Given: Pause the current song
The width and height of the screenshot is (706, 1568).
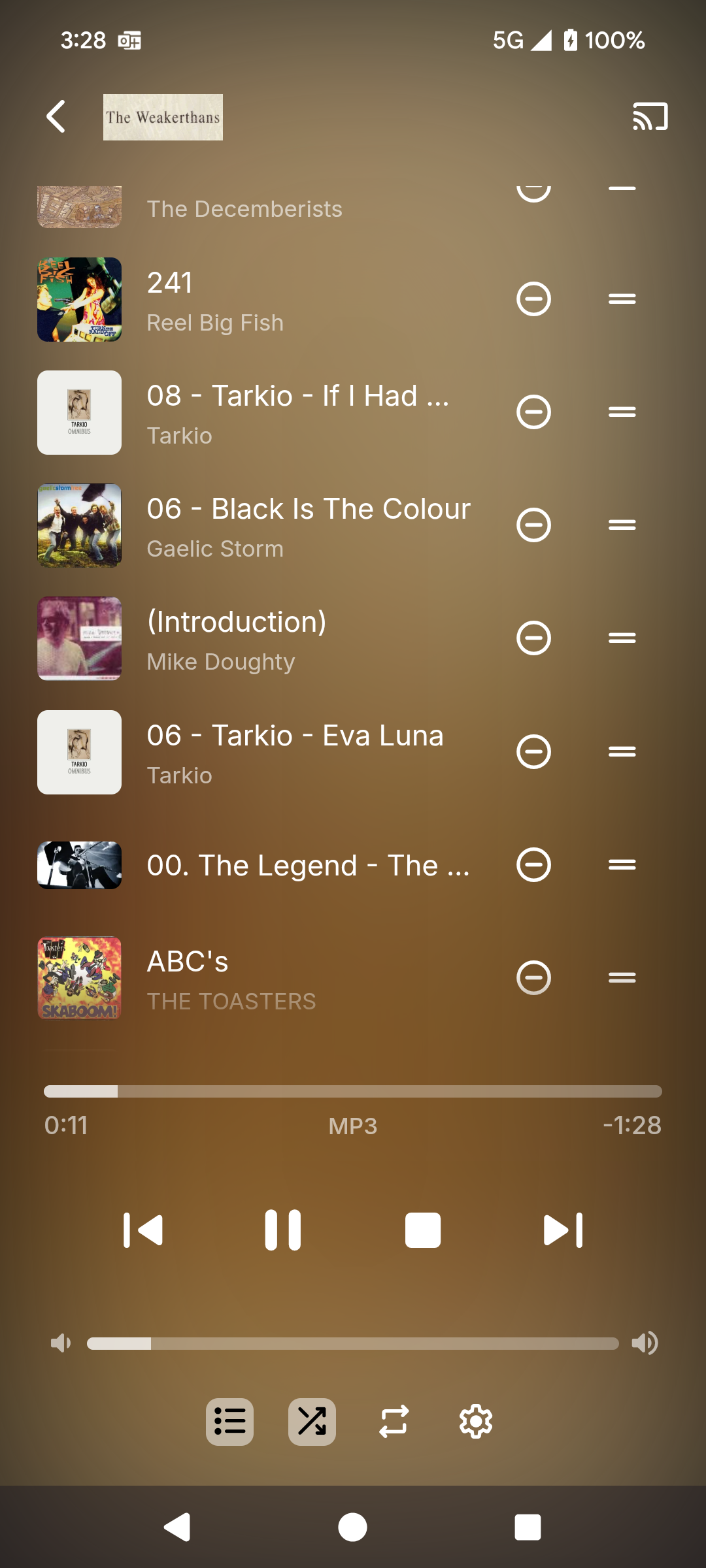Looking at the screenshot, I should (283, 1230).
